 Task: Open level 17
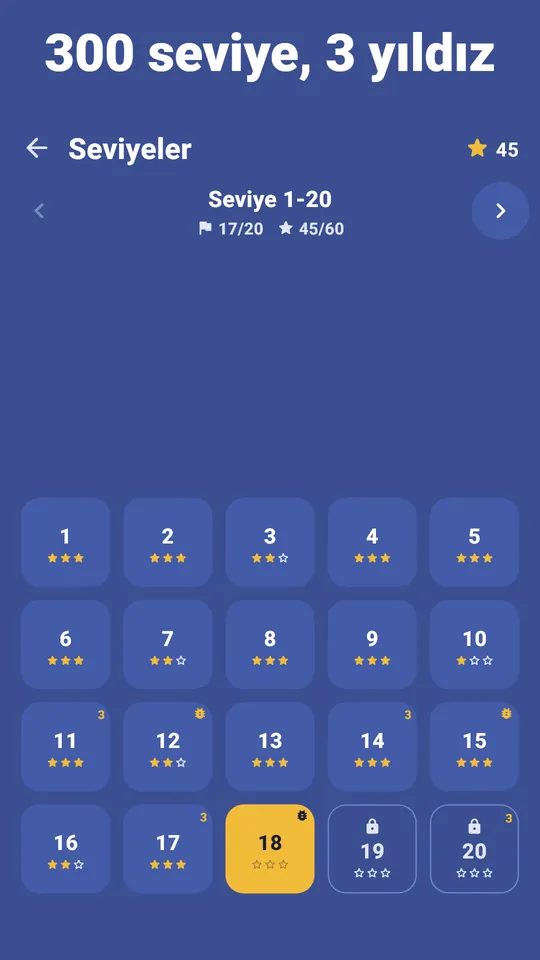pos(168,849)
